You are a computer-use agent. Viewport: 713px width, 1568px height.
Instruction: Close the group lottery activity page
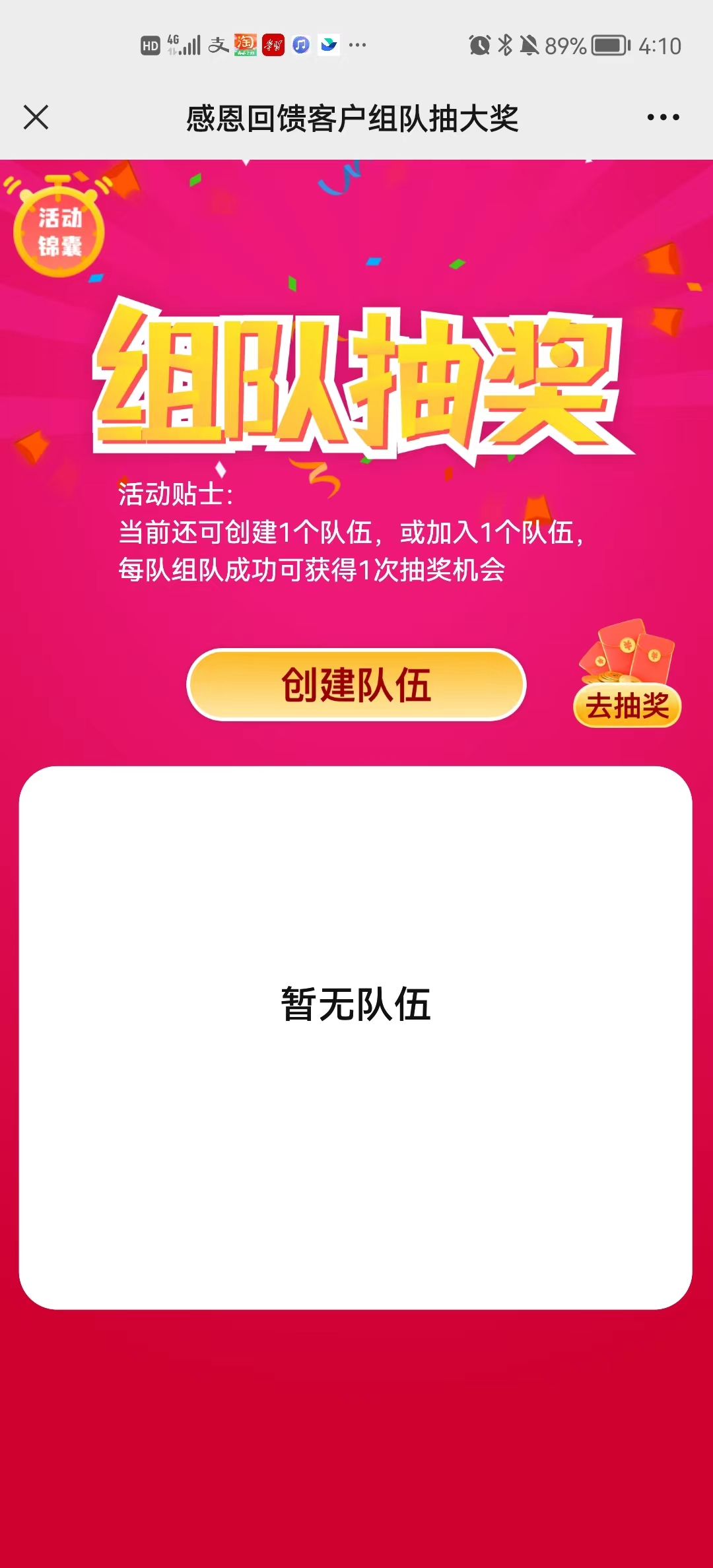point(36,117)
